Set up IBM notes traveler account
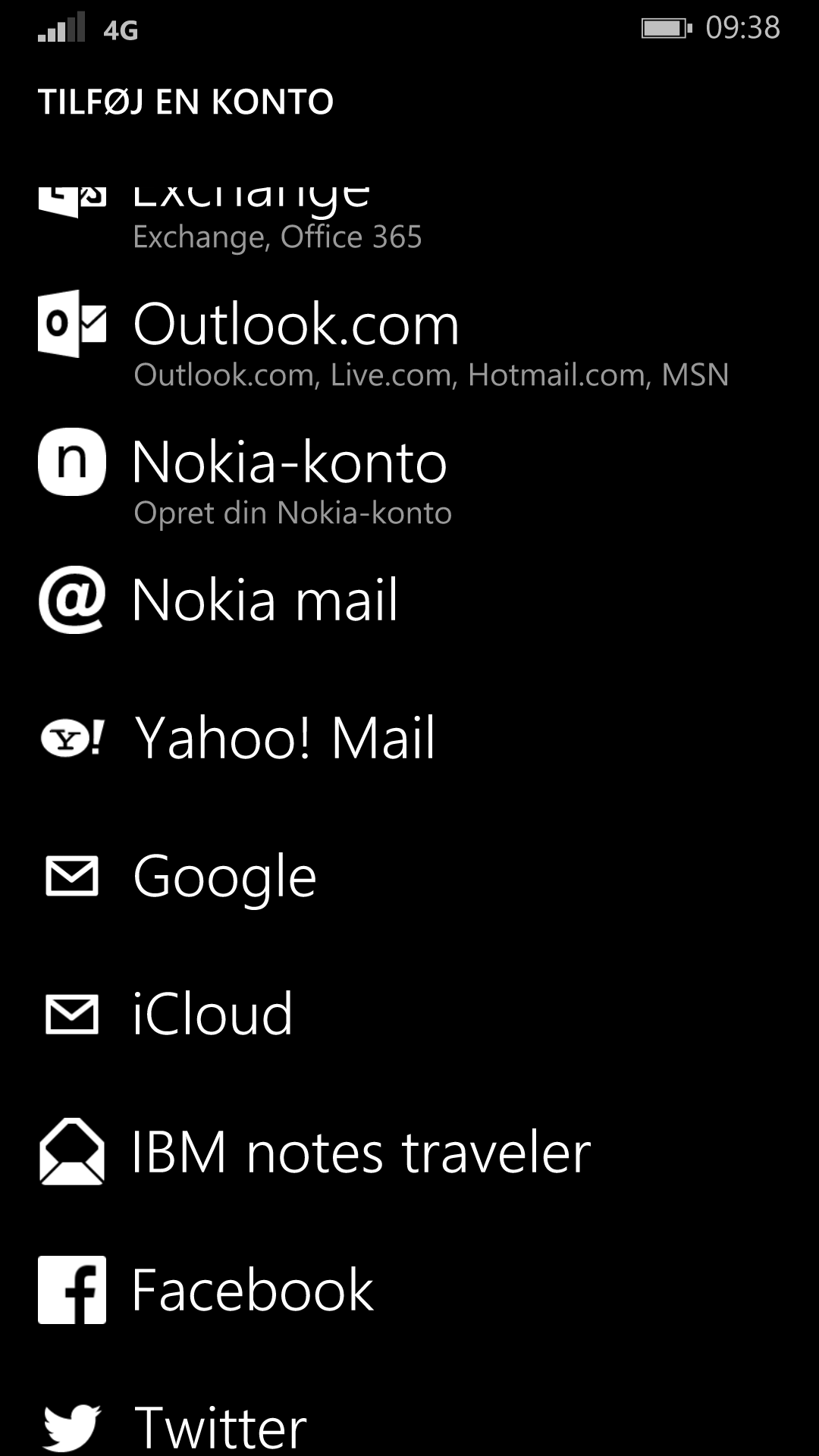819x1456 pixels. 361,1153
